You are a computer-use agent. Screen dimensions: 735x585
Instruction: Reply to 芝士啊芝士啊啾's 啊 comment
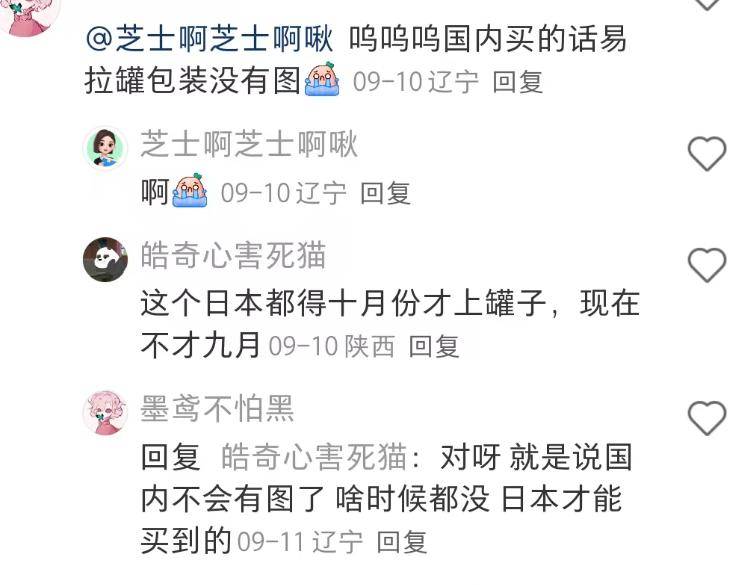click(385, 193)
